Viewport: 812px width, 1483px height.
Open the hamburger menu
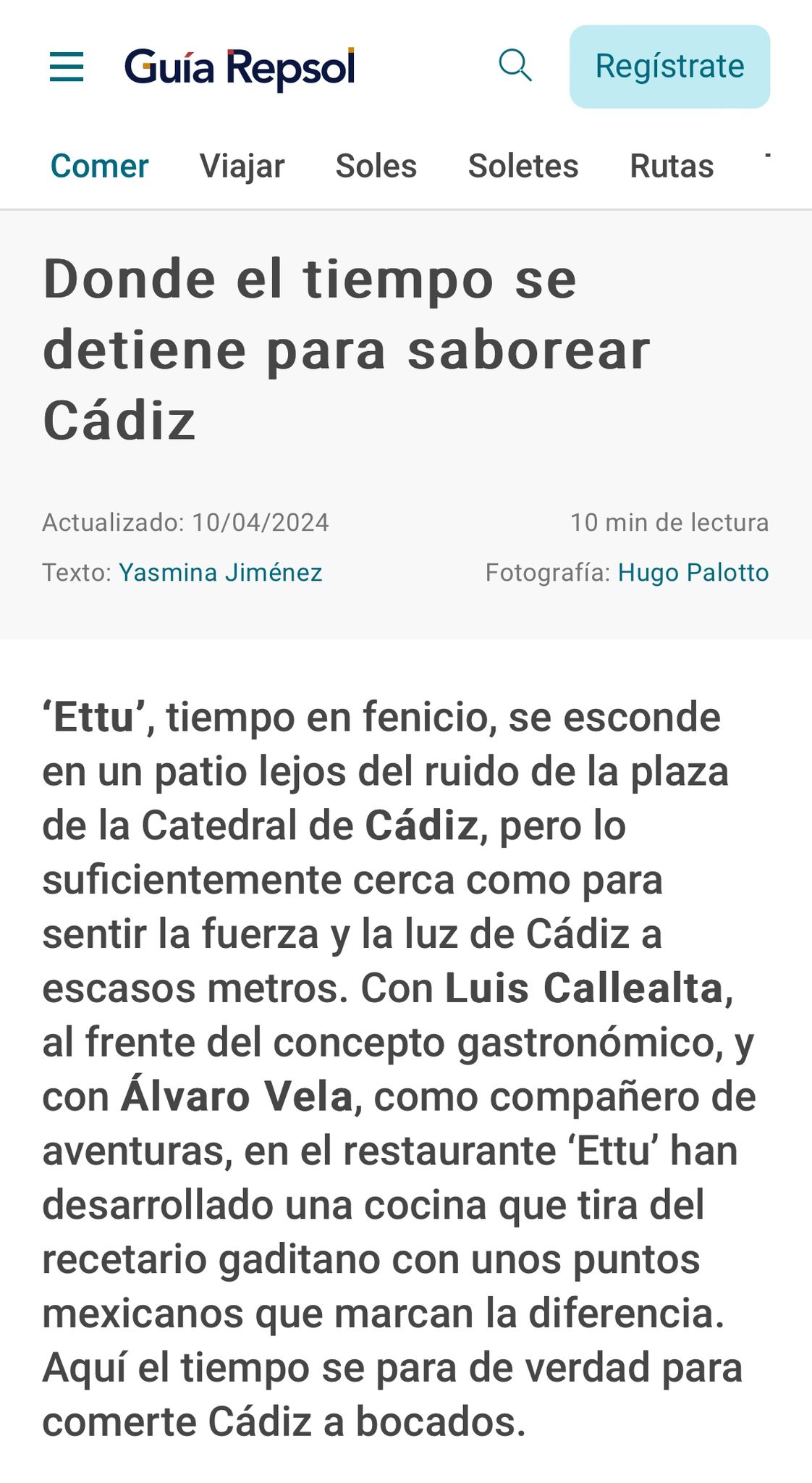67,67
